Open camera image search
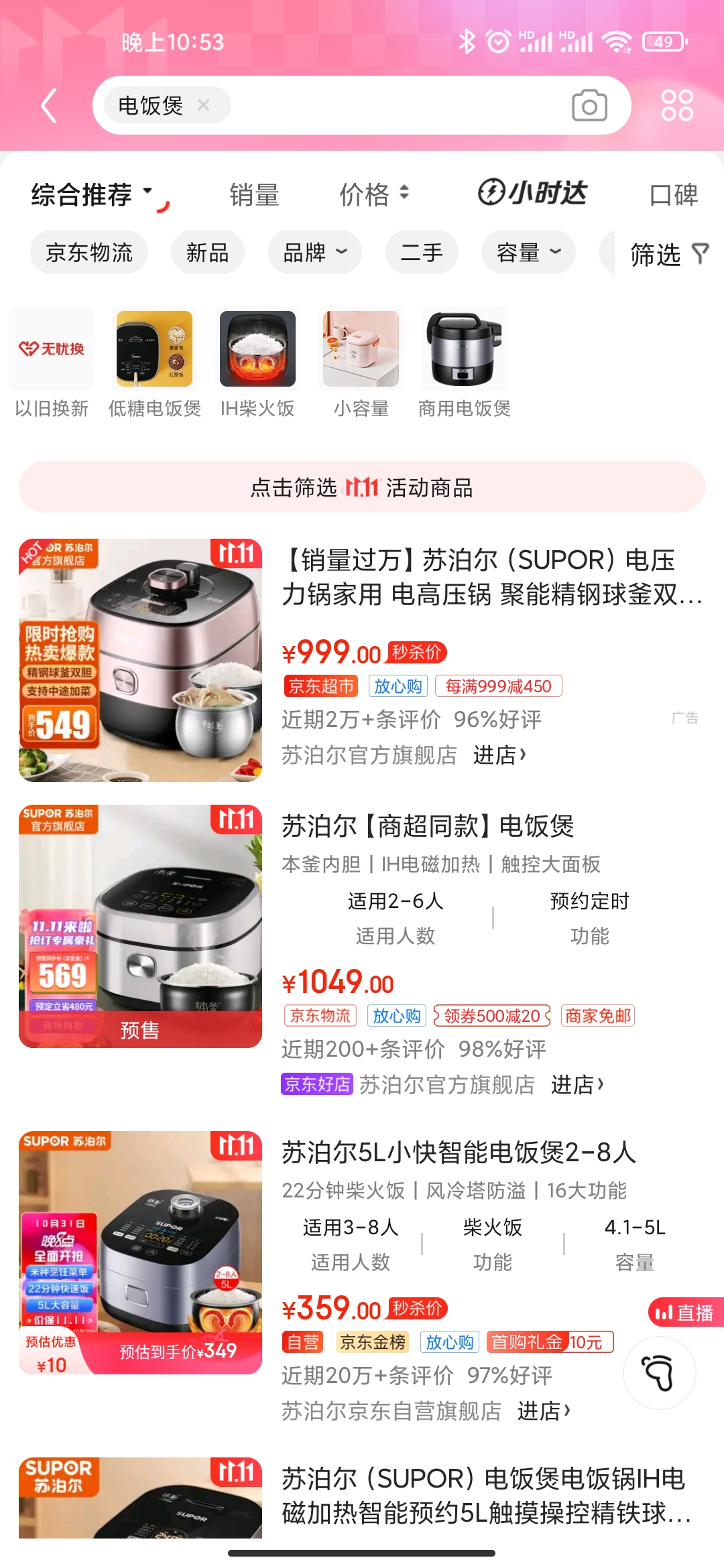Viewport: 724px width, 1568px height. 589,106
